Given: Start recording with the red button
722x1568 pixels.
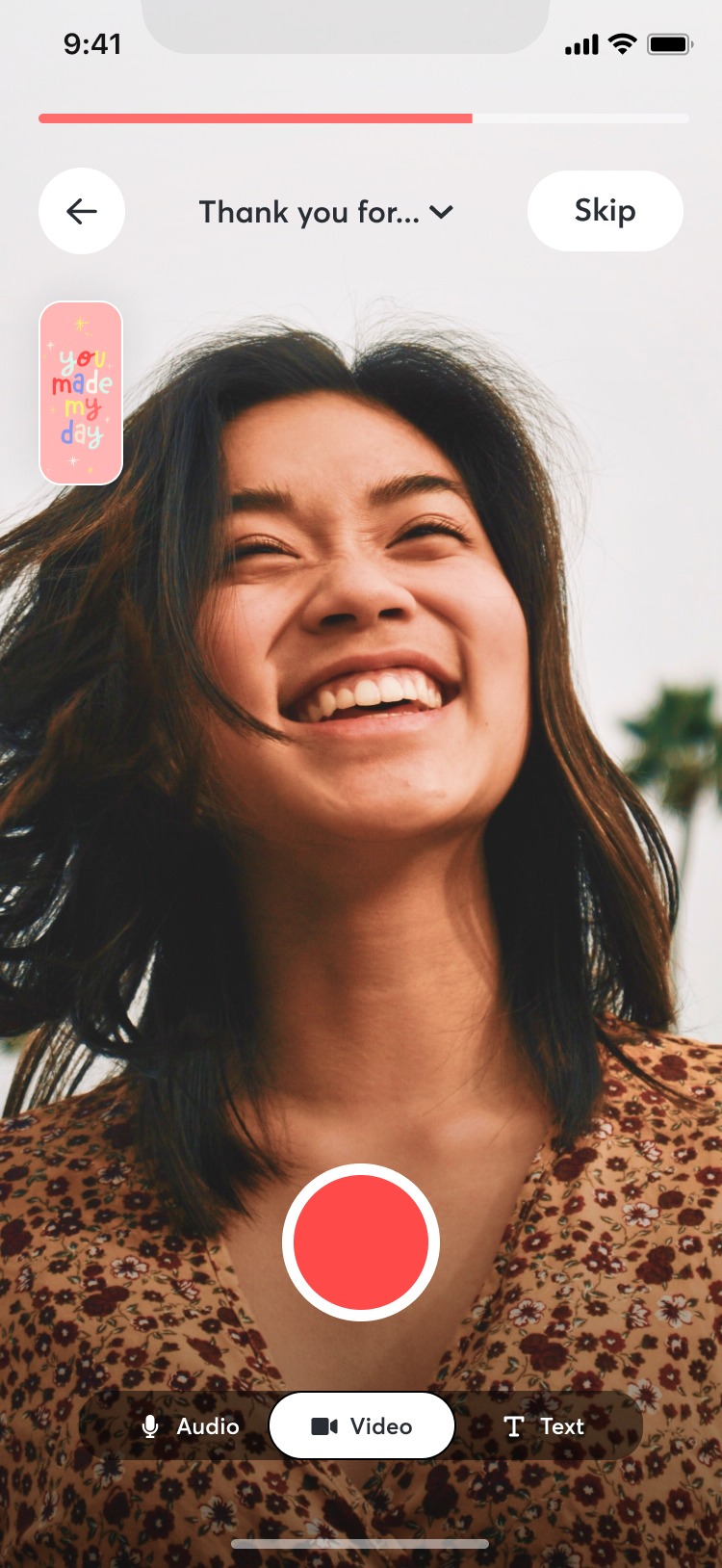Looking at the screenshot, I should click(361, 1242).
